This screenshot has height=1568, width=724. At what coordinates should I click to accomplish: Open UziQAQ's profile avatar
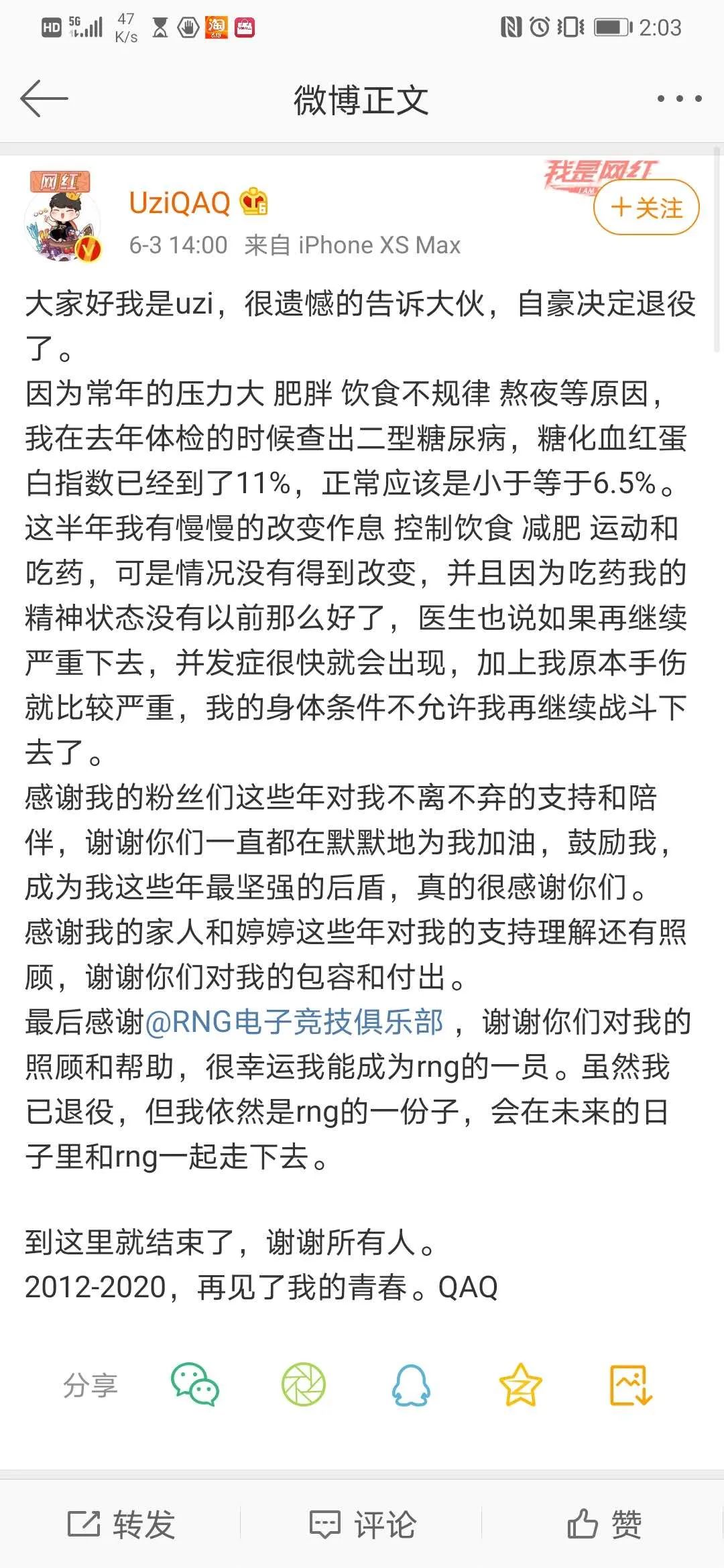(x=62, y=221)
